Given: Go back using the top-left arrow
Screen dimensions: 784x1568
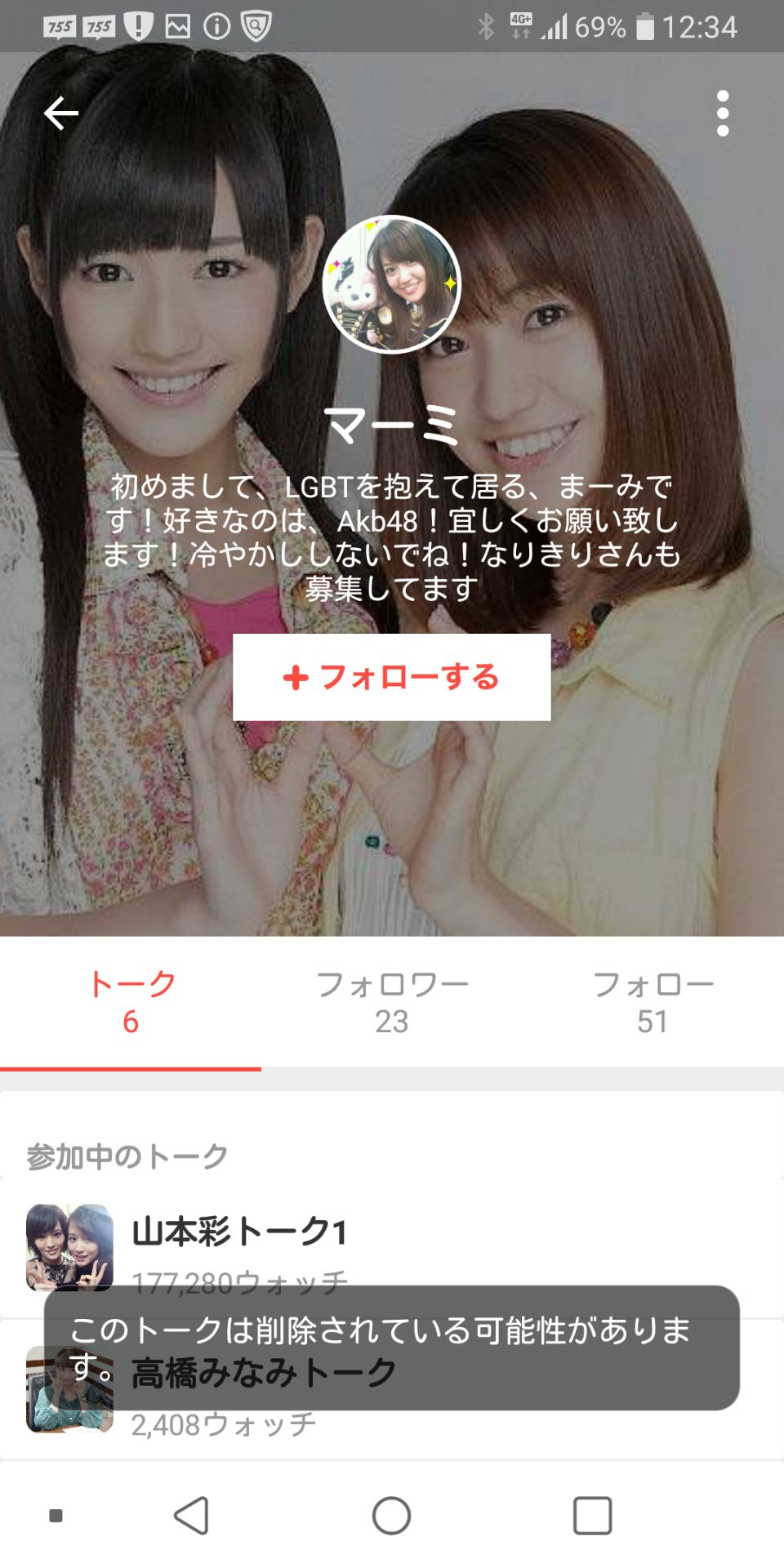Looking at the screenshot, I should coord(61,113).
